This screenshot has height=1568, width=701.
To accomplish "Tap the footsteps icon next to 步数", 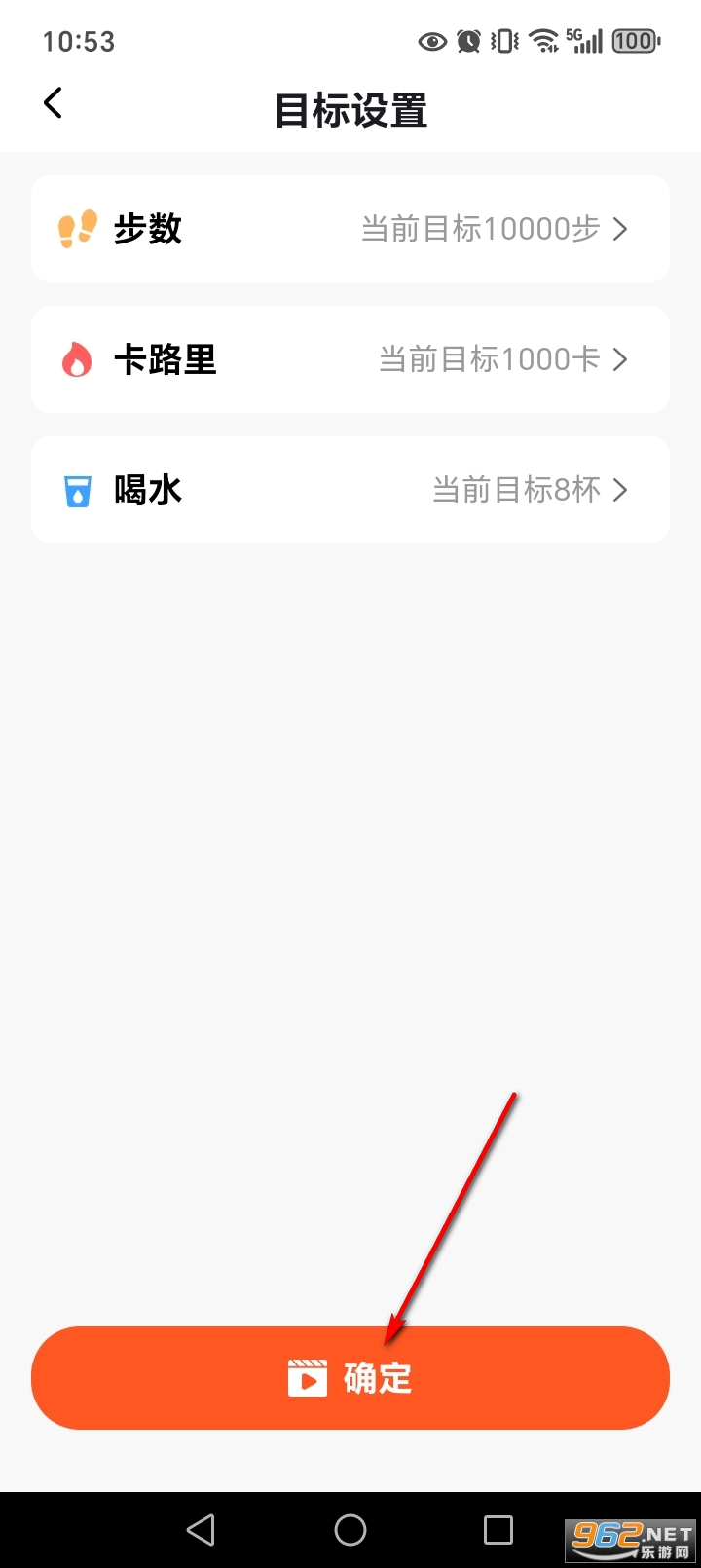I will pos(80,228).
